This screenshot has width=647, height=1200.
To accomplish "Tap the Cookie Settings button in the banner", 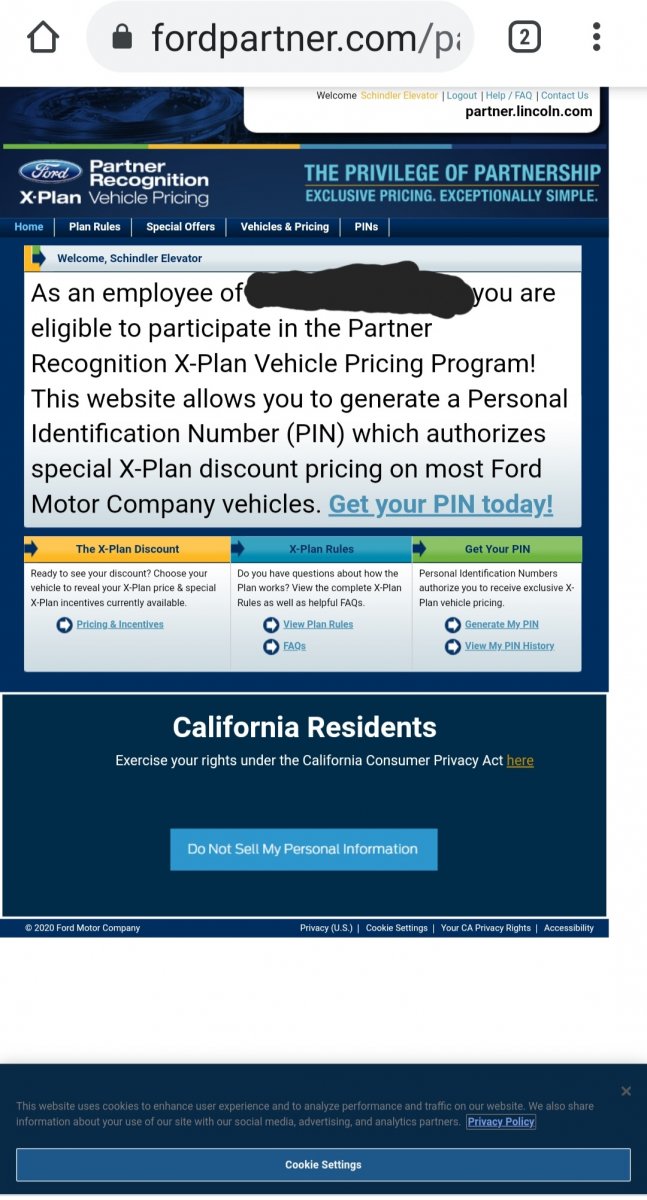I will (x=323, y=1165).
